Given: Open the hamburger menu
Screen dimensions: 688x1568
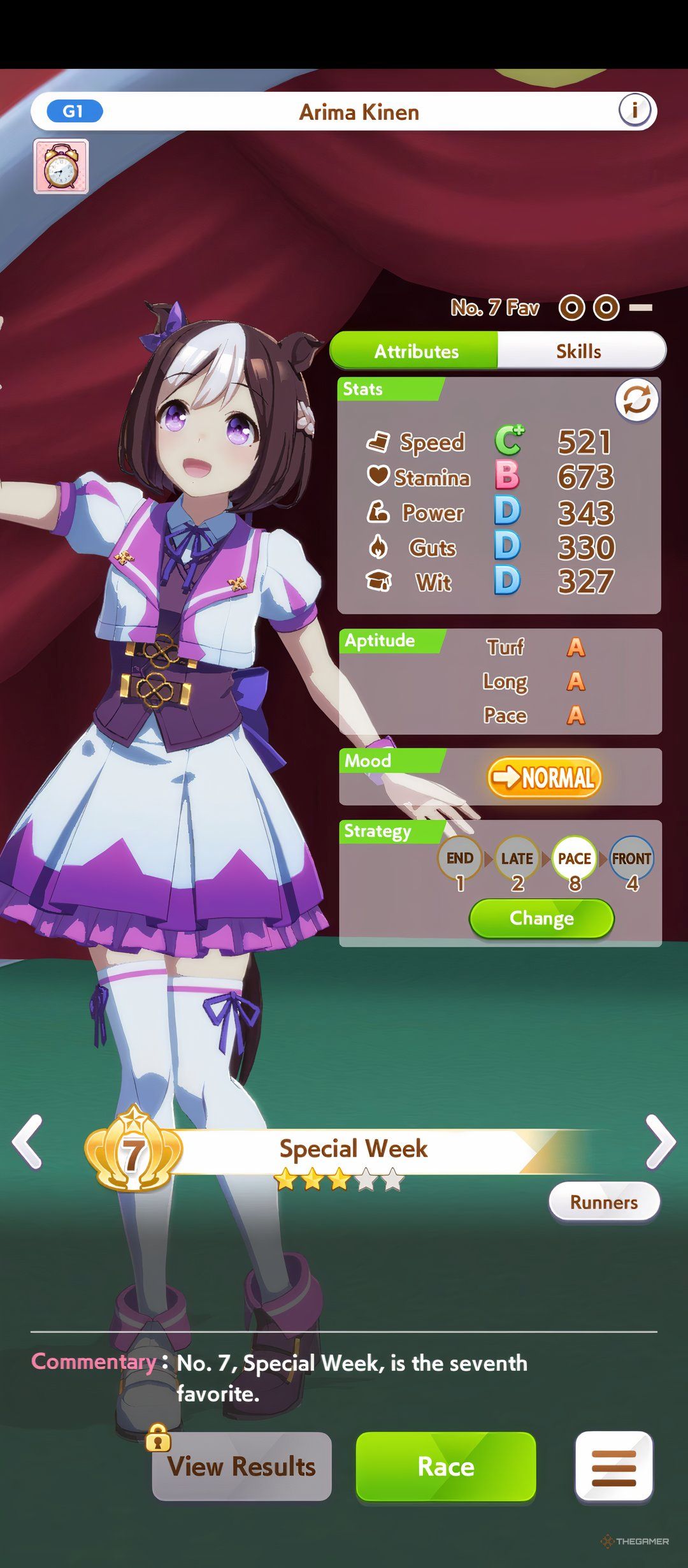Looking at the screenshot, I should pyautogui.click(x=614, y=1466).
